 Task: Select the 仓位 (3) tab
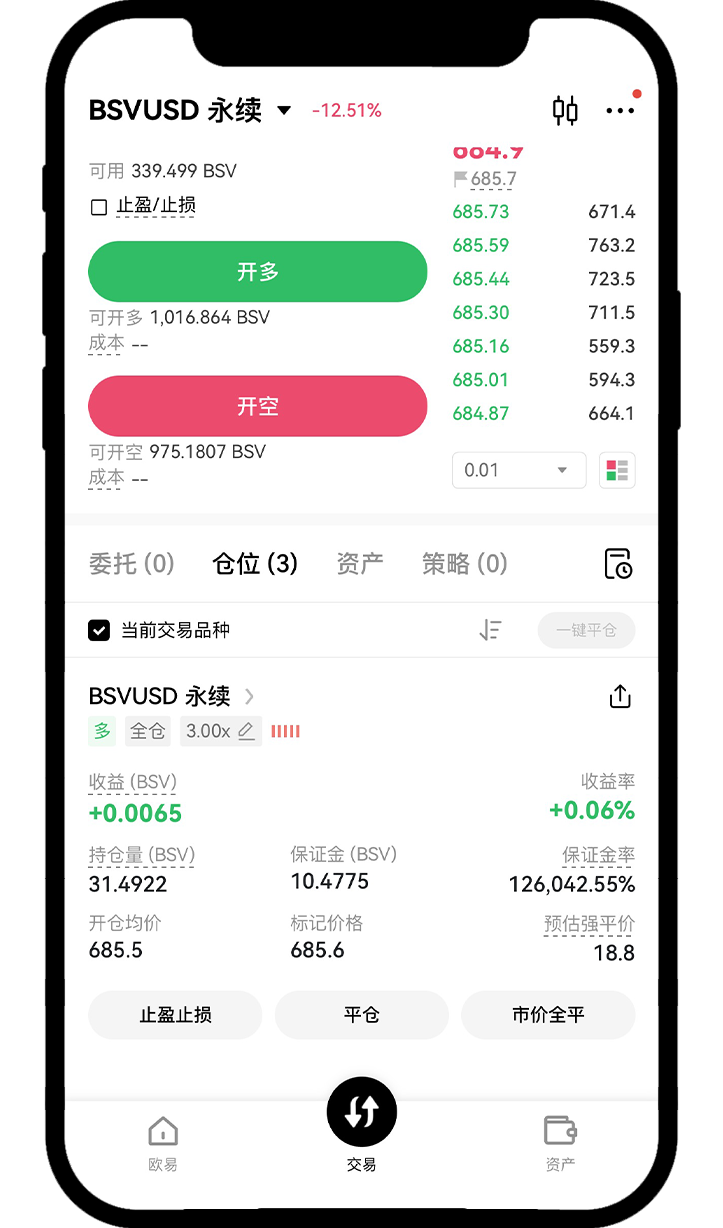point(255,564)
